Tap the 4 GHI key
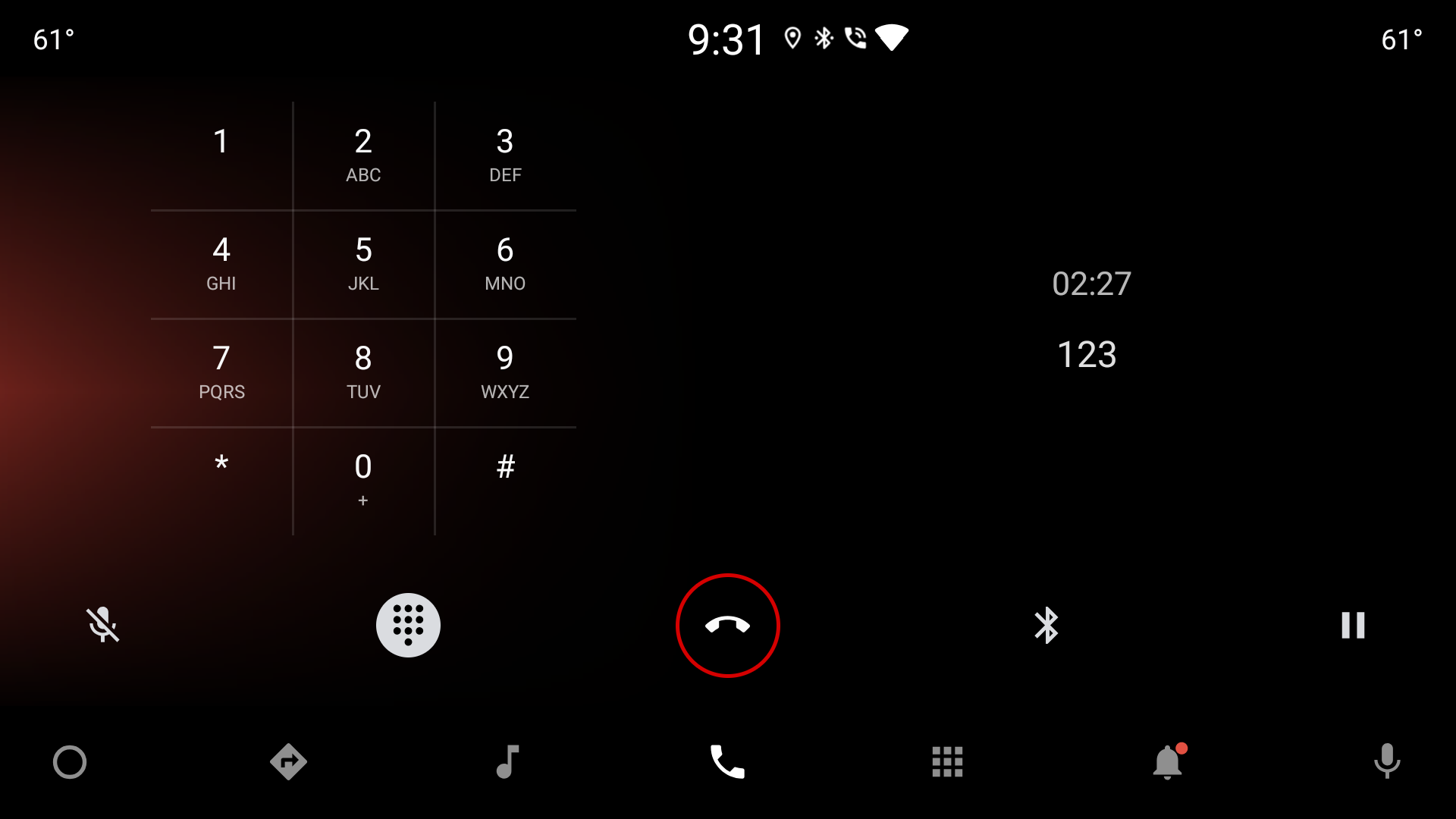Image resolution: width=1456 pixels, height=819 pixels. pos(221,264)
